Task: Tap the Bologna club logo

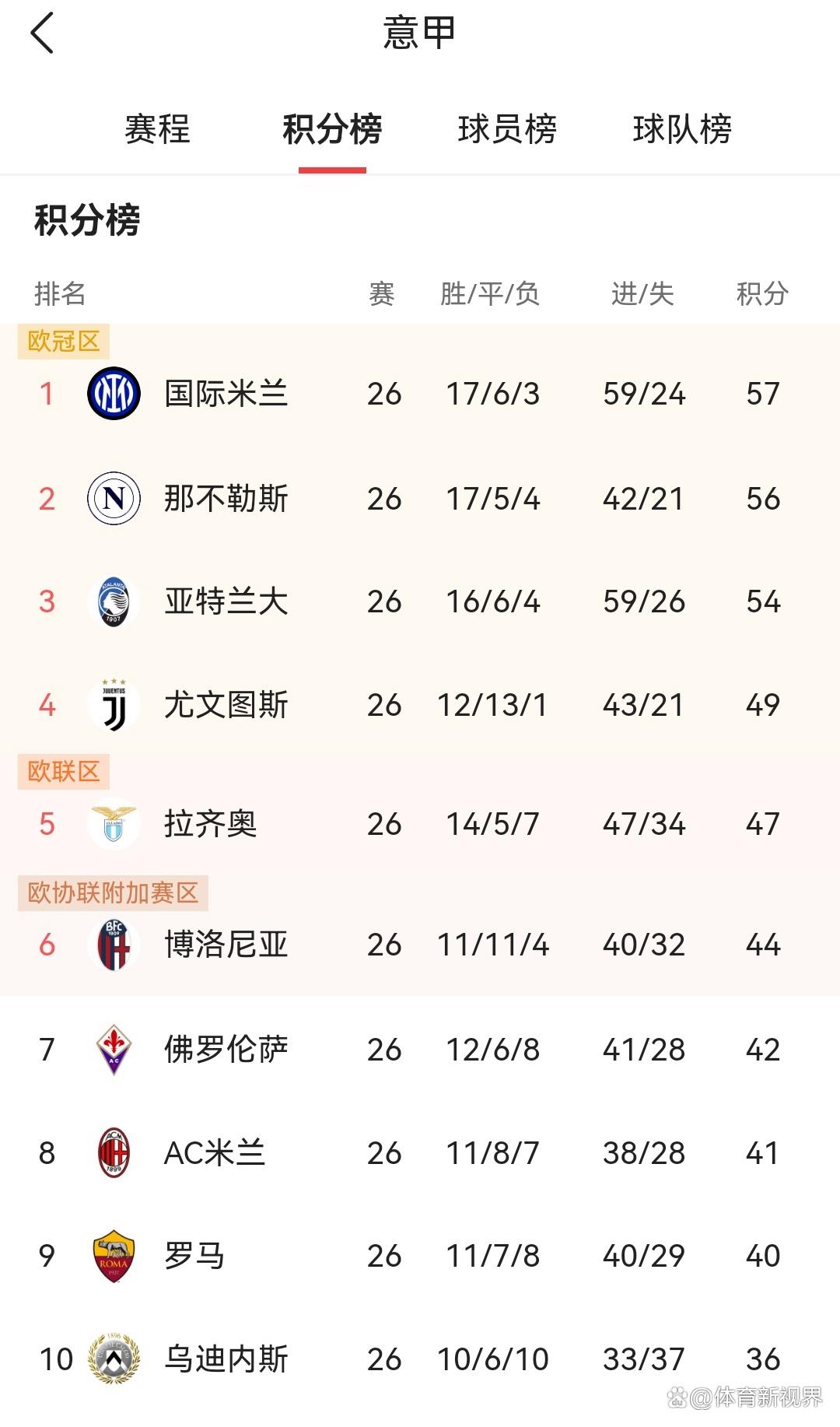Action: click(114, 945)
